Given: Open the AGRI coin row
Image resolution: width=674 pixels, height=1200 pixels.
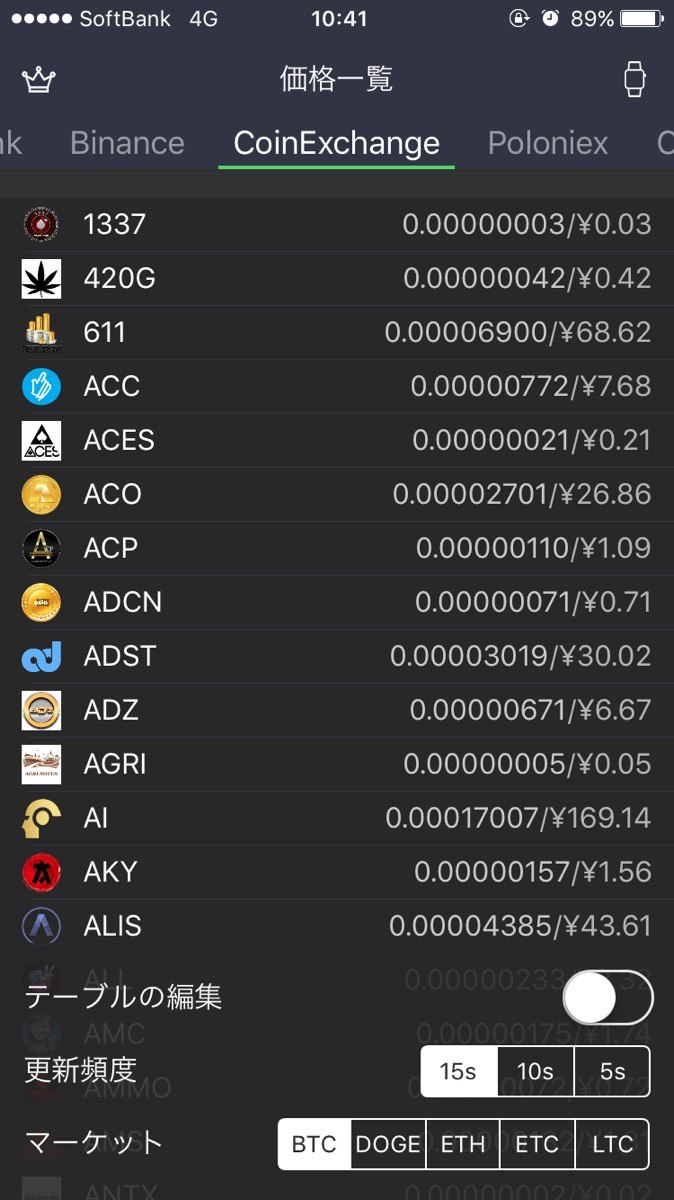Looking at the screenshot, I should (337, 764).
